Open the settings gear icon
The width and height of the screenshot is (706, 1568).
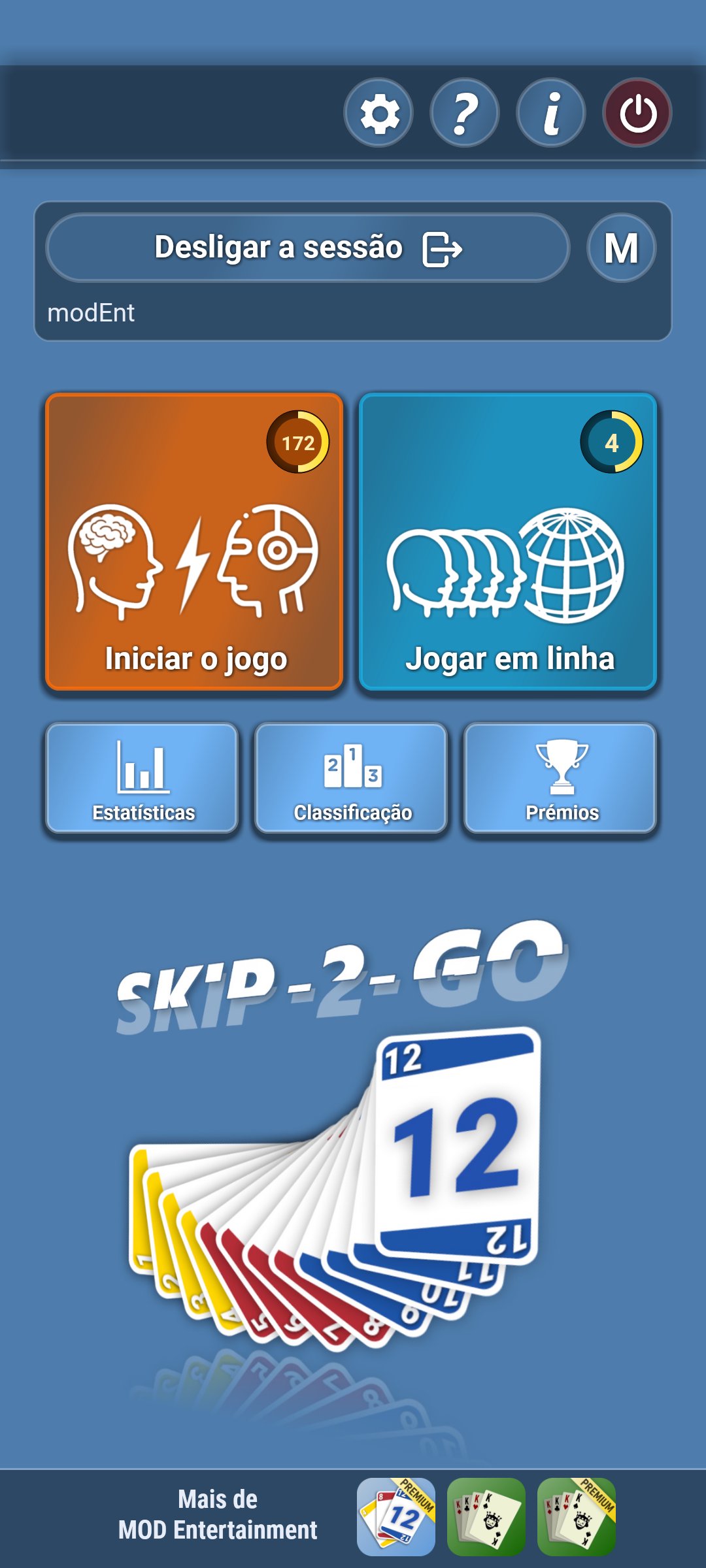point(378,113)
